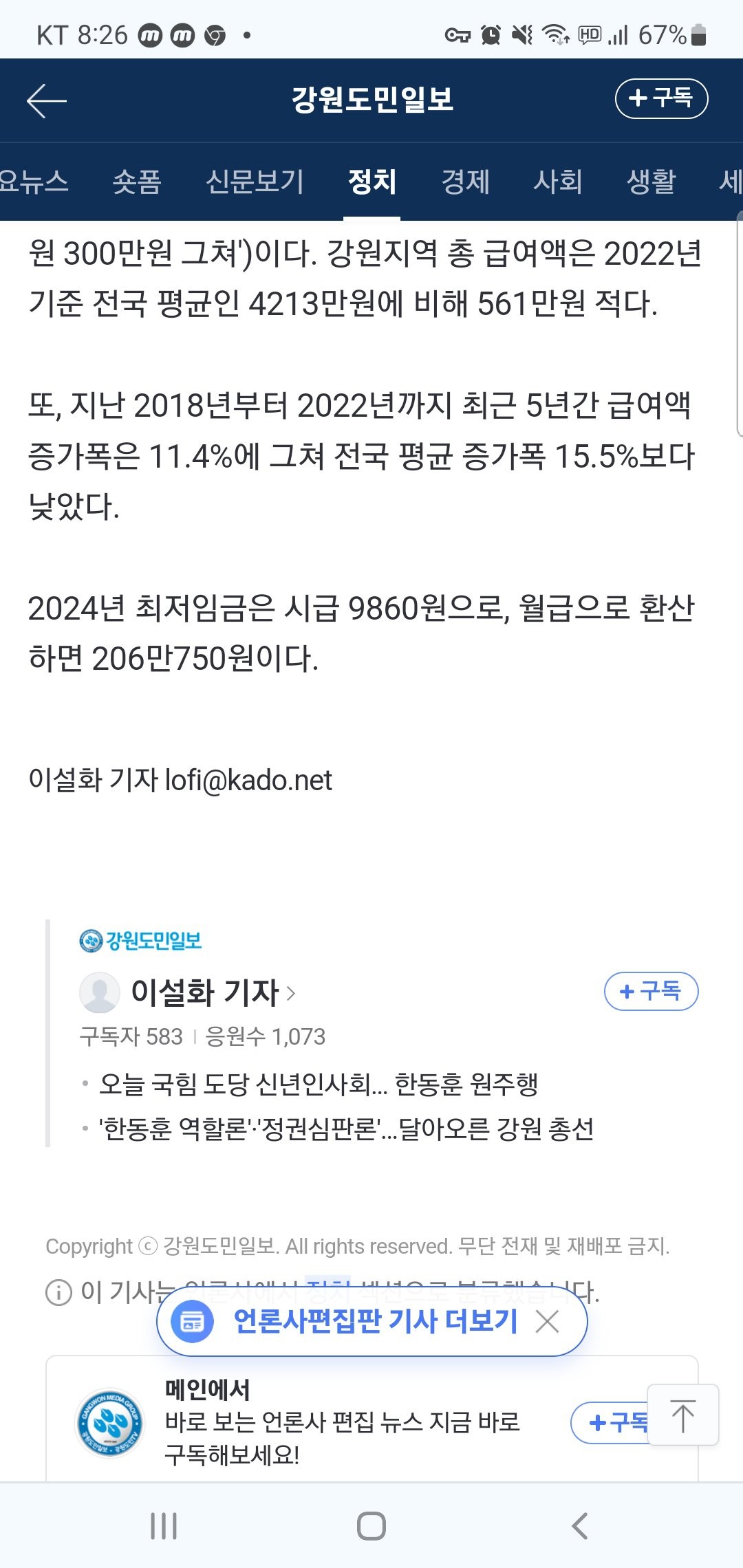Open the article classification info icon

pyautogui.click(x=58, y=1293)
